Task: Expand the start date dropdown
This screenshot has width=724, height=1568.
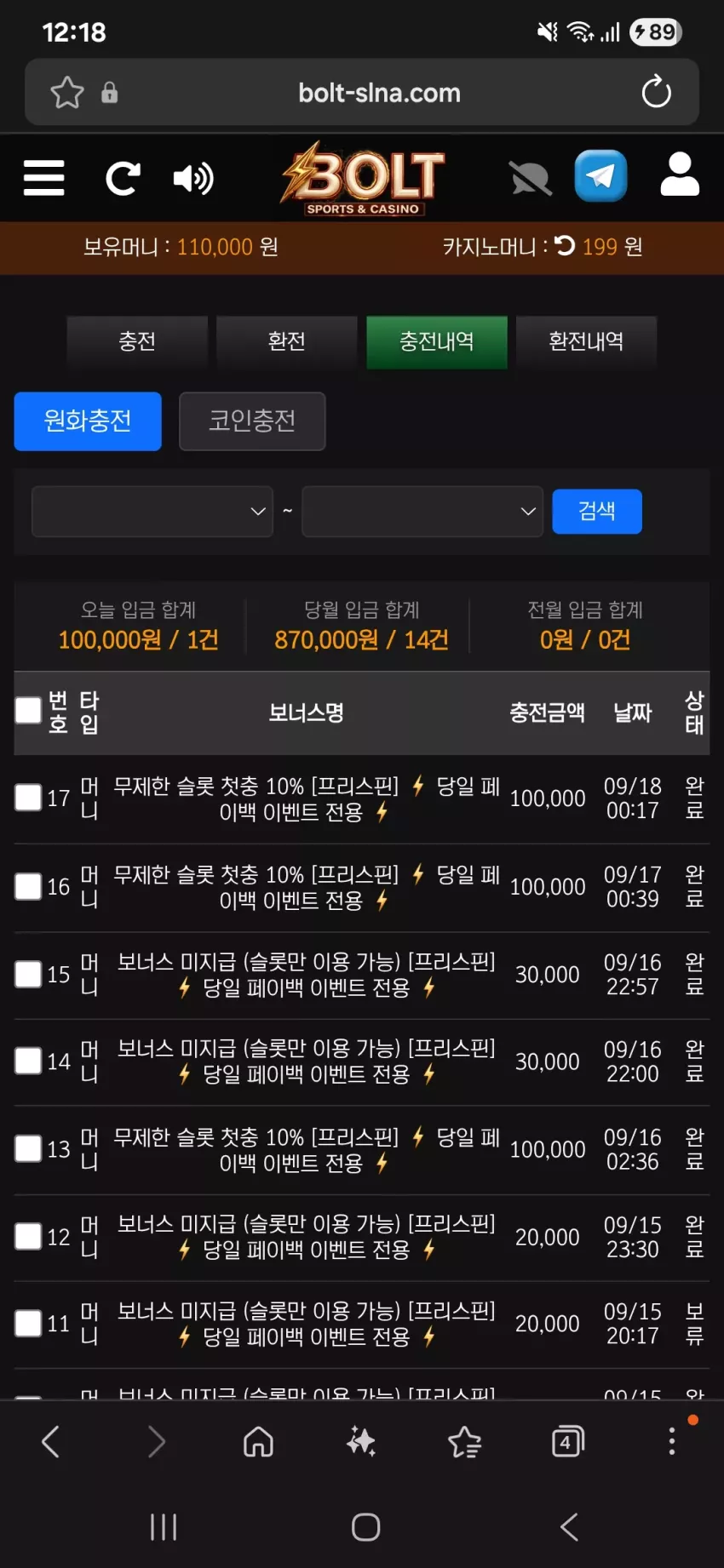Action: [152, 512]
